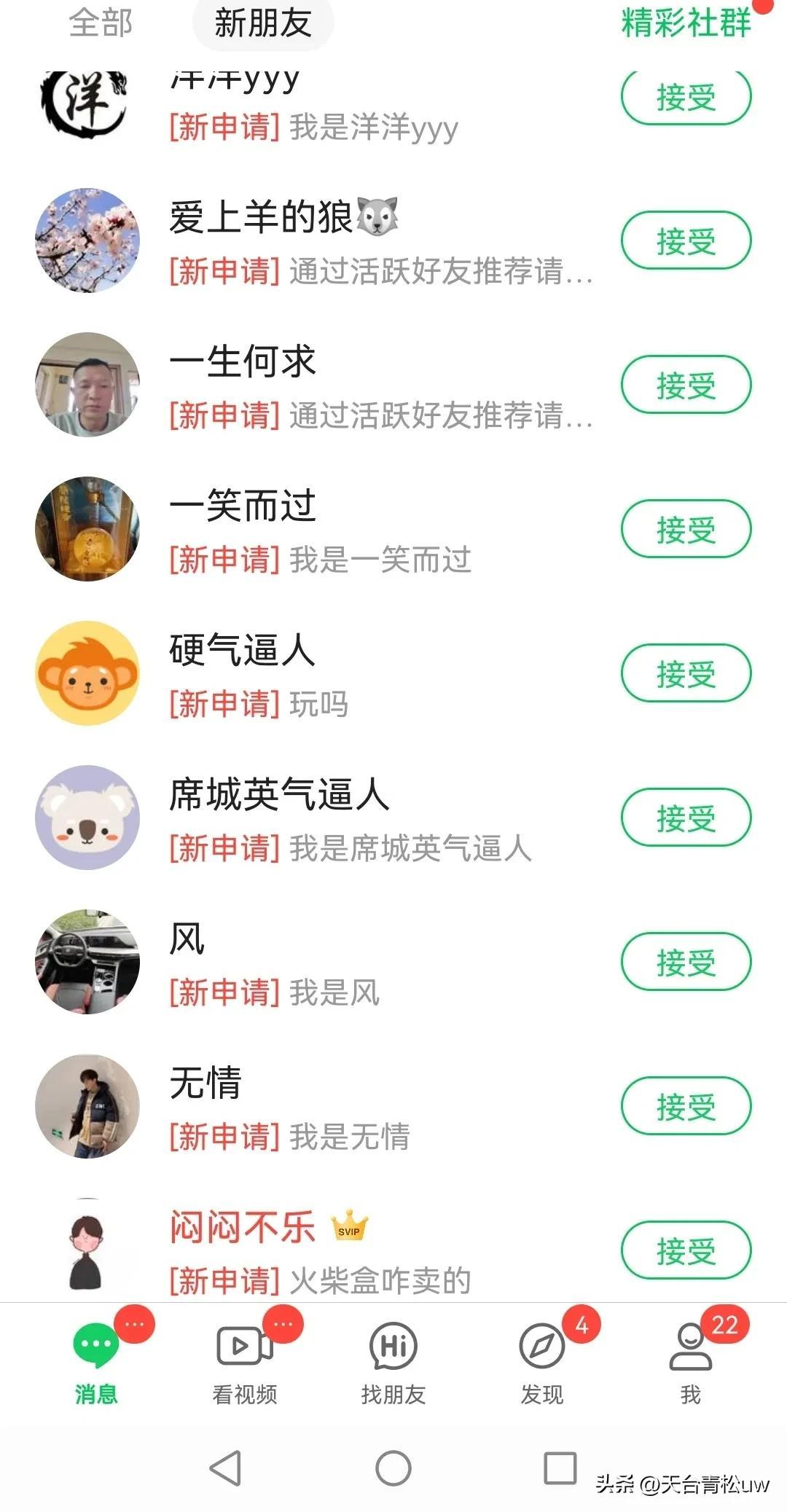Switch to 找朋友 tab
Image resolution: width=787 pixels, height=1512 pixels.
(393, 1361)
